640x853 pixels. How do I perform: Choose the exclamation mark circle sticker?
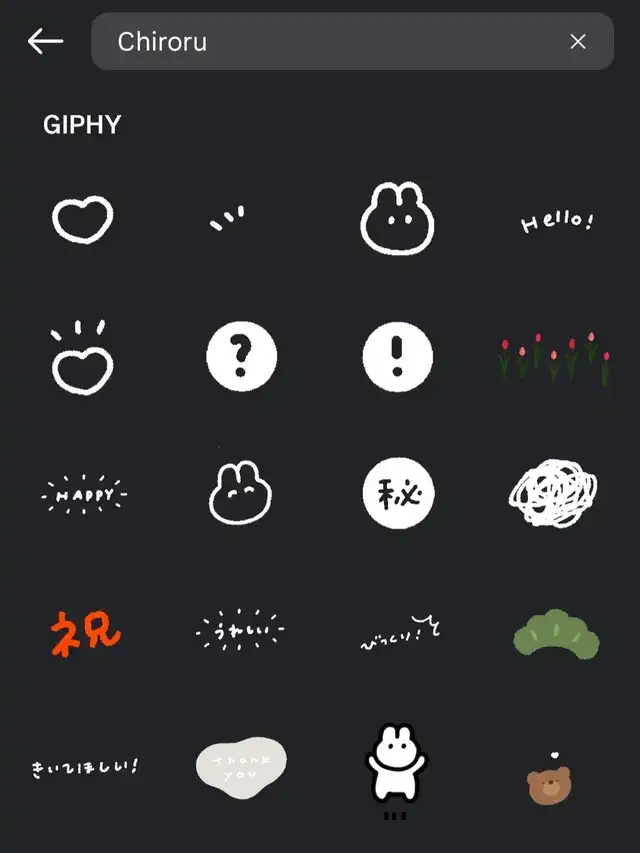pyautogui.click(x=398, y=356)
